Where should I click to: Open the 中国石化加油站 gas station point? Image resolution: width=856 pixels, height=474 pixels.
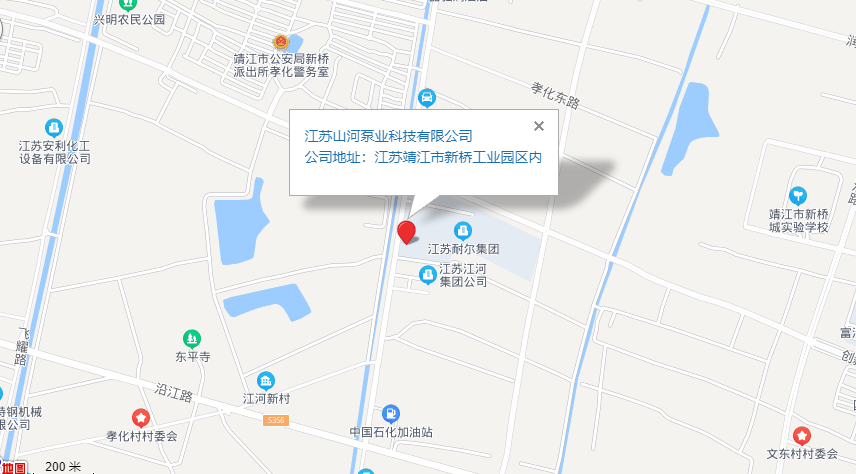tap(391, 414)
